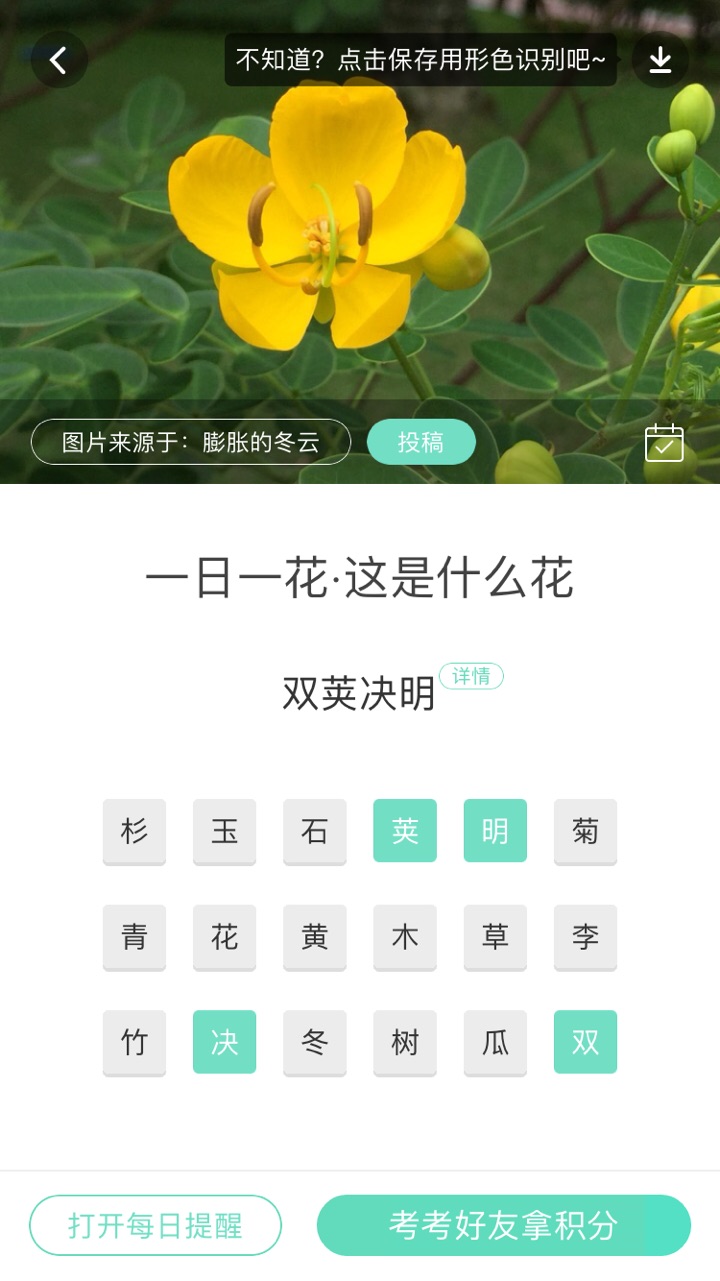Tap the highlighted 双 tile
This screenshot has height=1281, width=720.
coord(585,1042)
